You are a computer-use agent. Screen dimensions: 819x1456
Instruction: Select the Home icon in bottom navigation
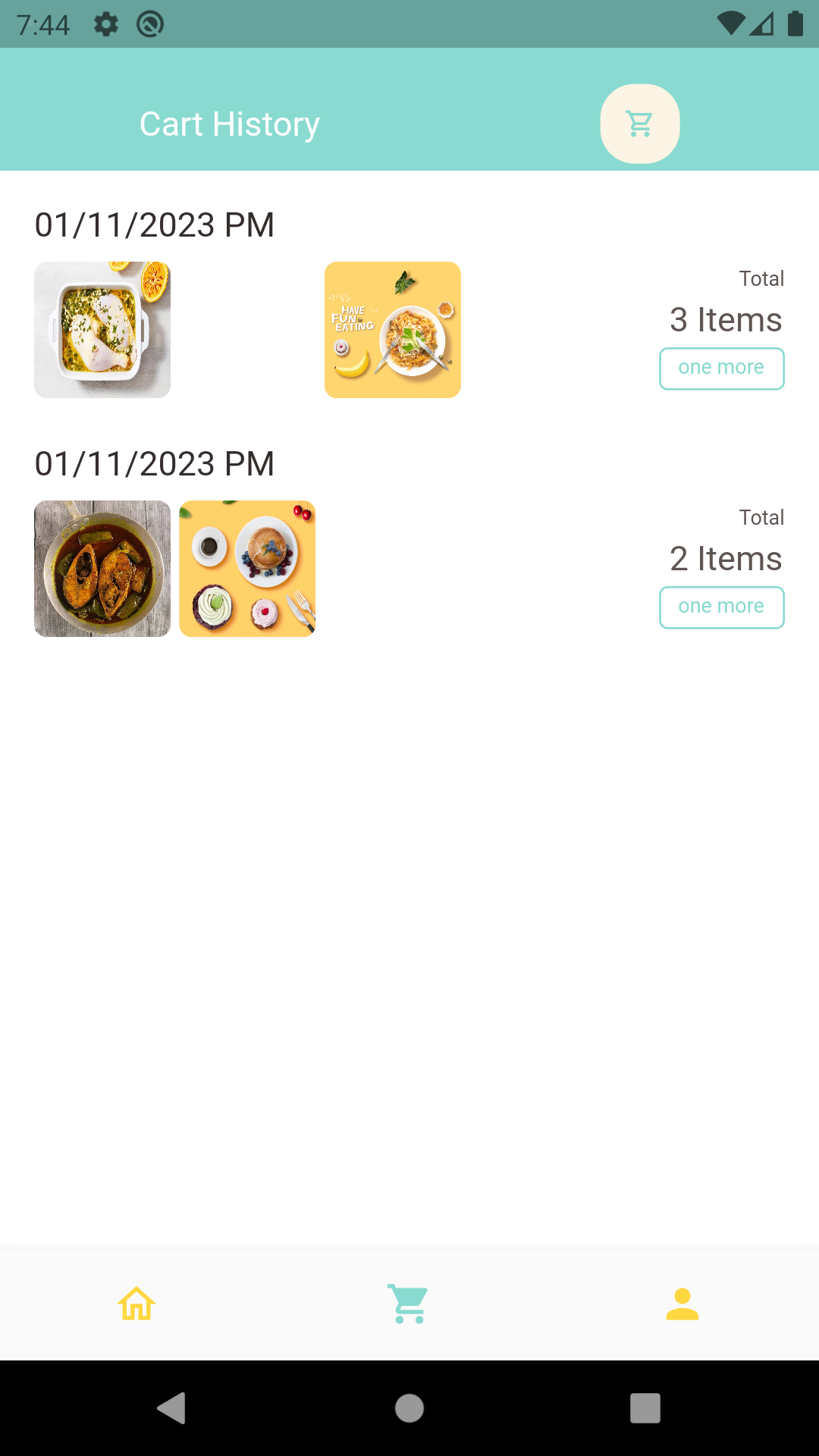tap(136, 1303)
